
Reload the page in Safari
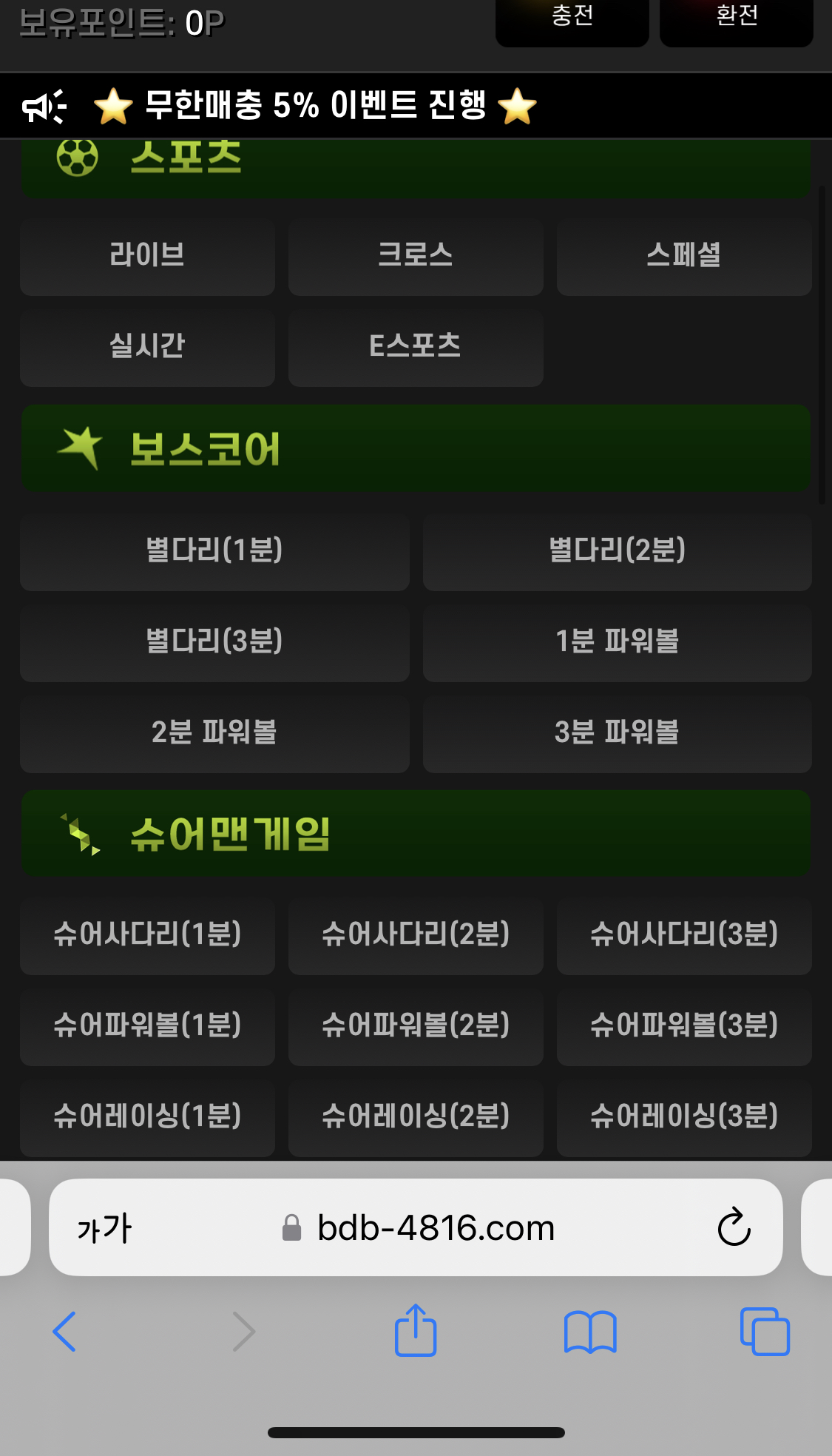pyautogui.click(x=734, y=1227)
